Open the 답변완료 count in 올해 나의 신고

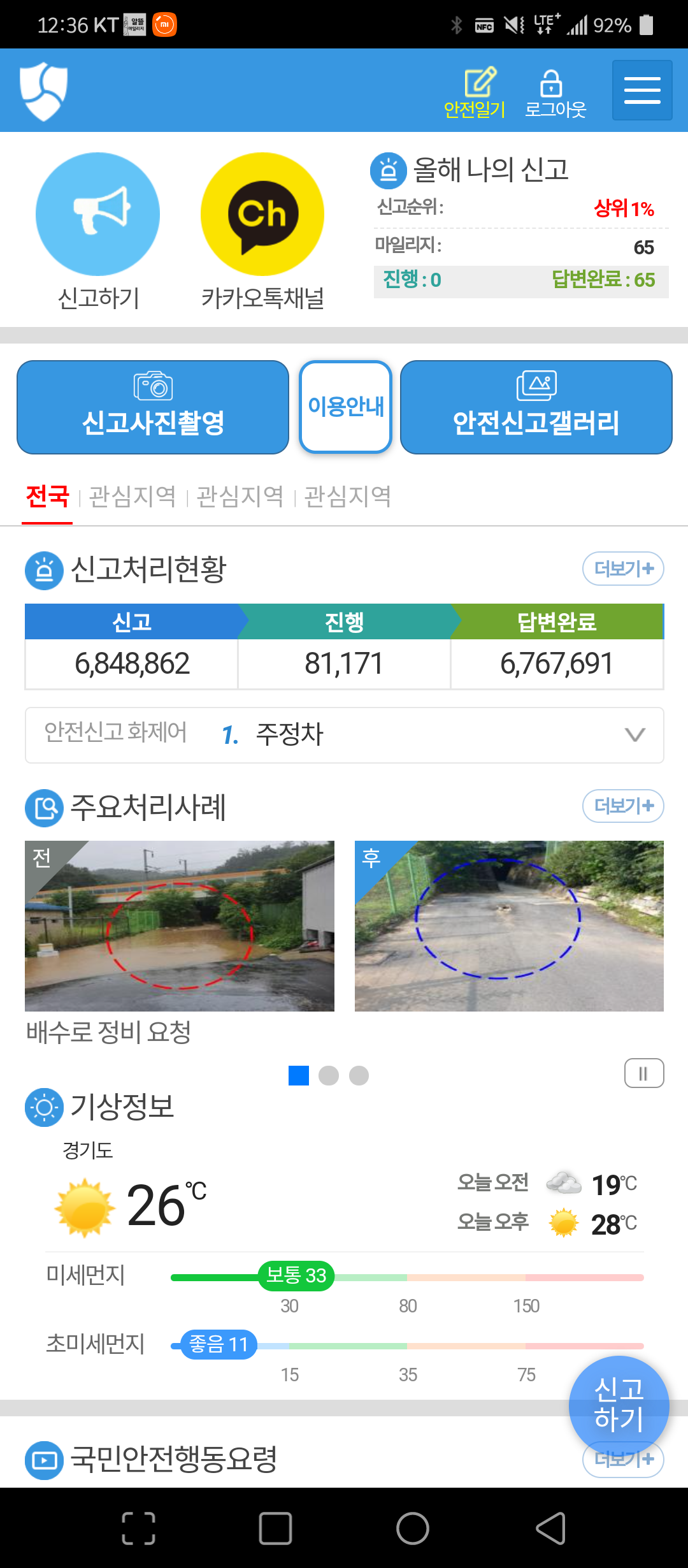point(603,280)
